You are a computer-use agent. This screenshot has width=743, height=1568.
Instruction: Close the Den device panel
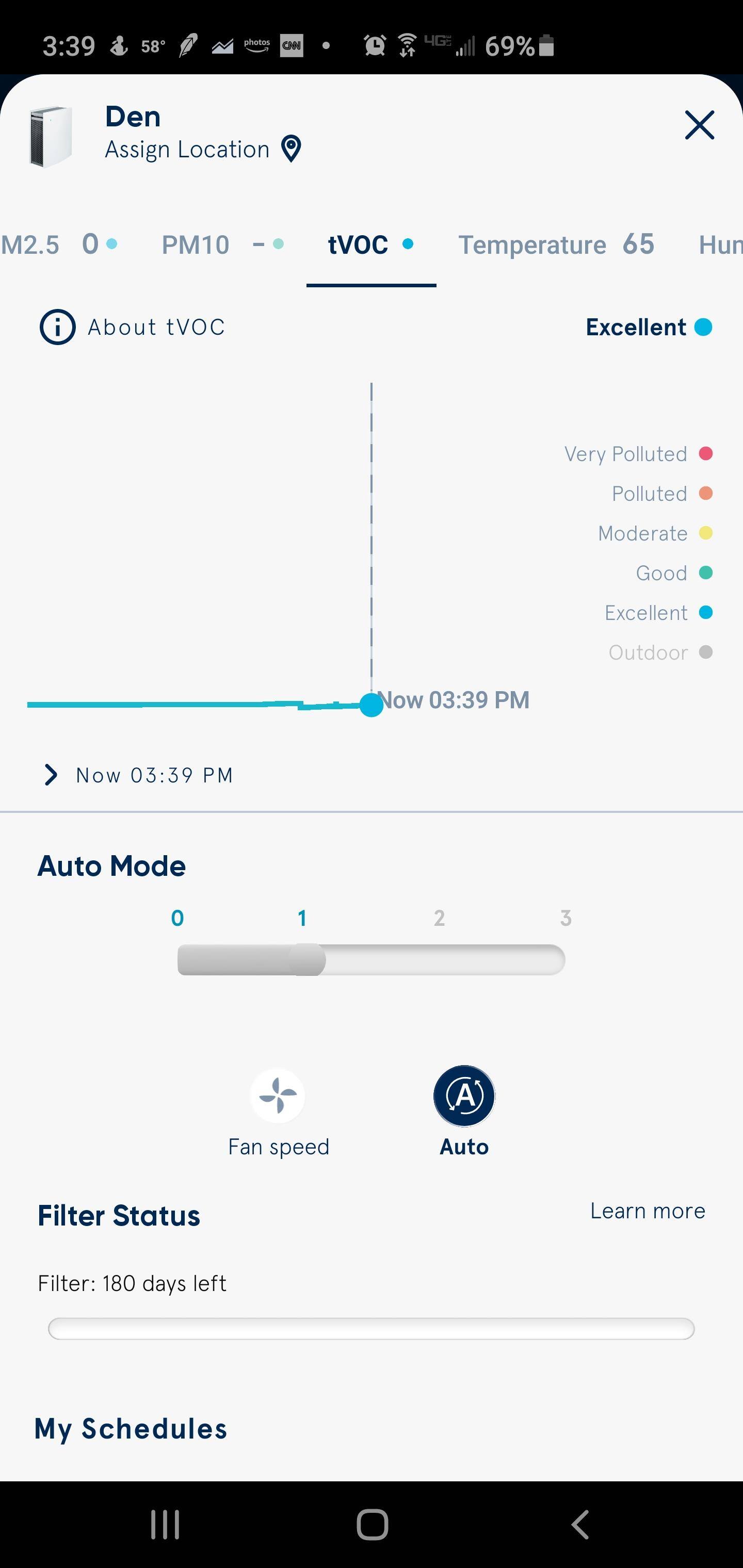699,125
